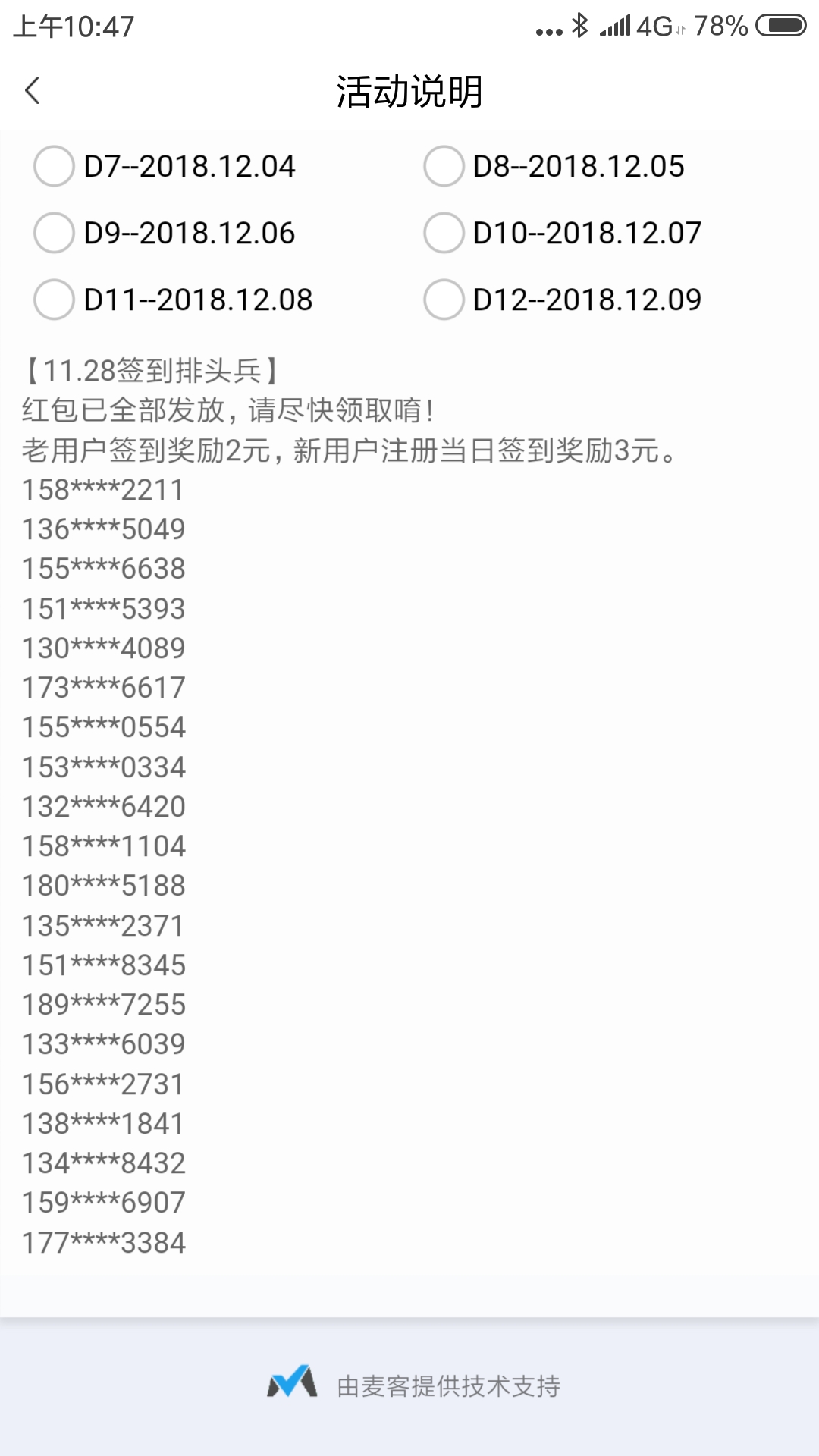
Task: Pick the D10--2018.12.07 radio option
Action: [x=444, y=233]
